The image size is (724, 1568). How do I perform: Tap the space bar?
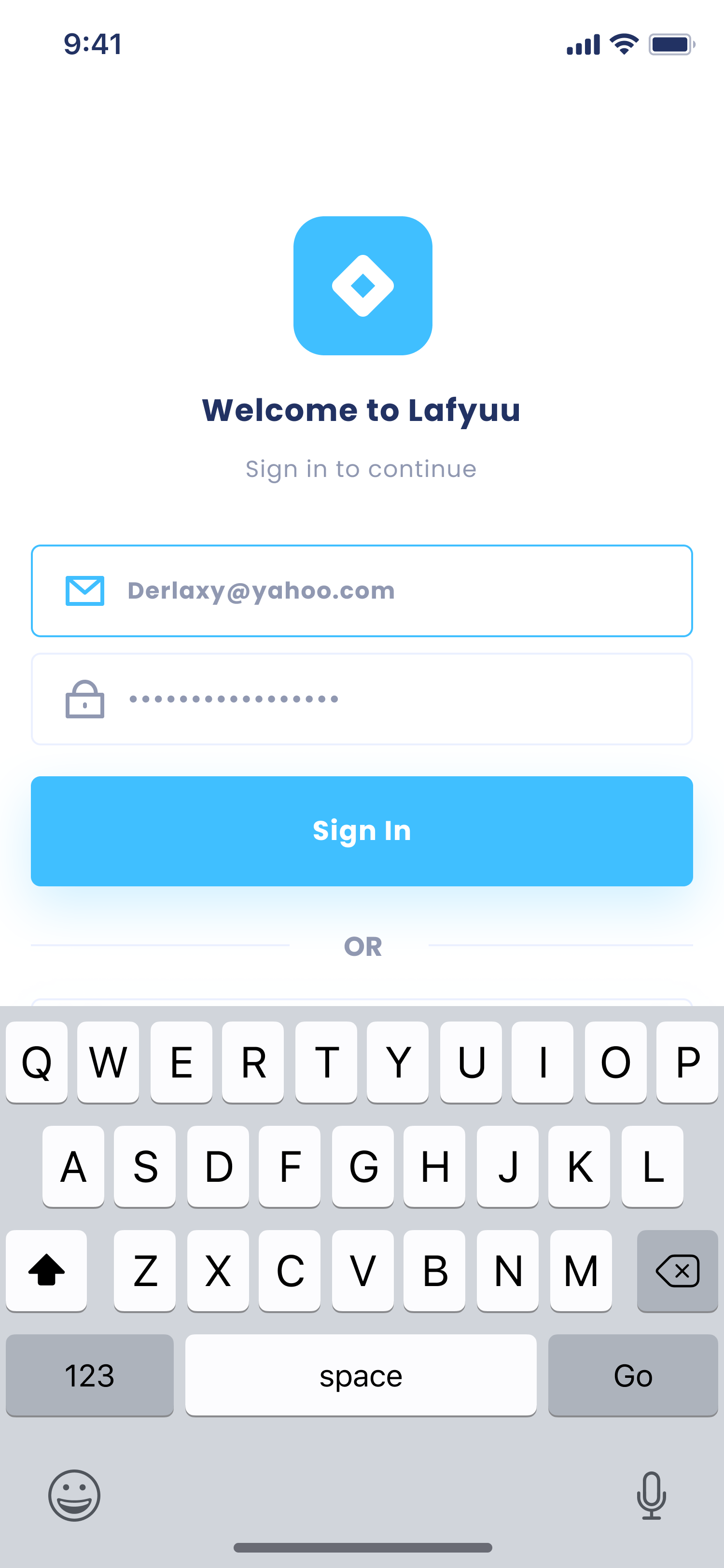(x=360, y=1375)
